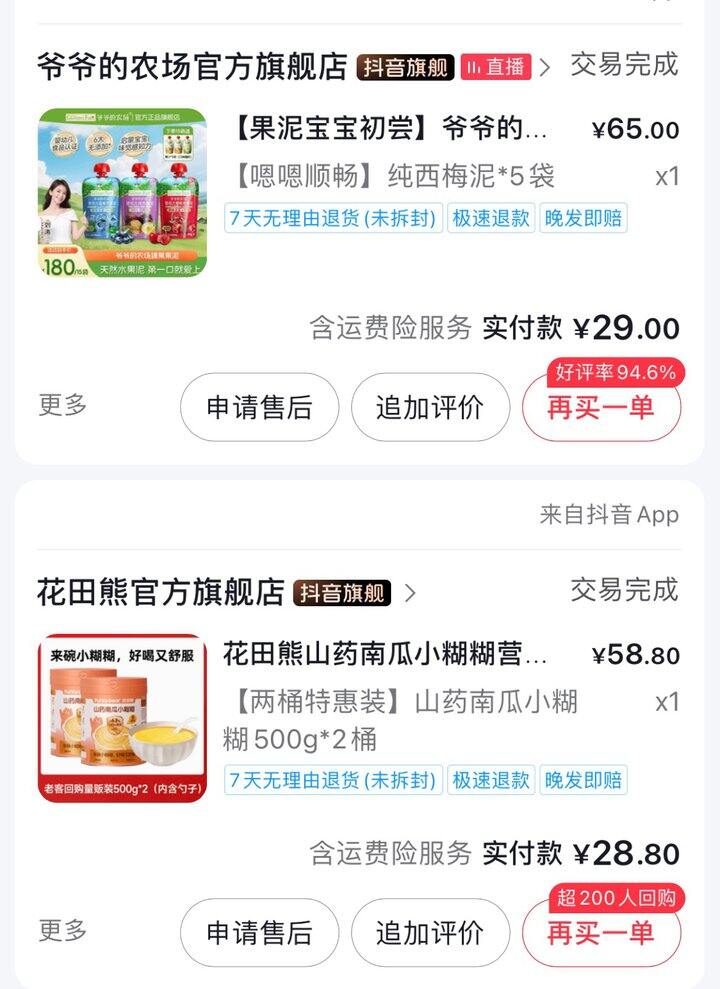
Task: Tap 更多 under the 爷爷的农场 order
Action: pyautogui.click(x=63, y=405)
